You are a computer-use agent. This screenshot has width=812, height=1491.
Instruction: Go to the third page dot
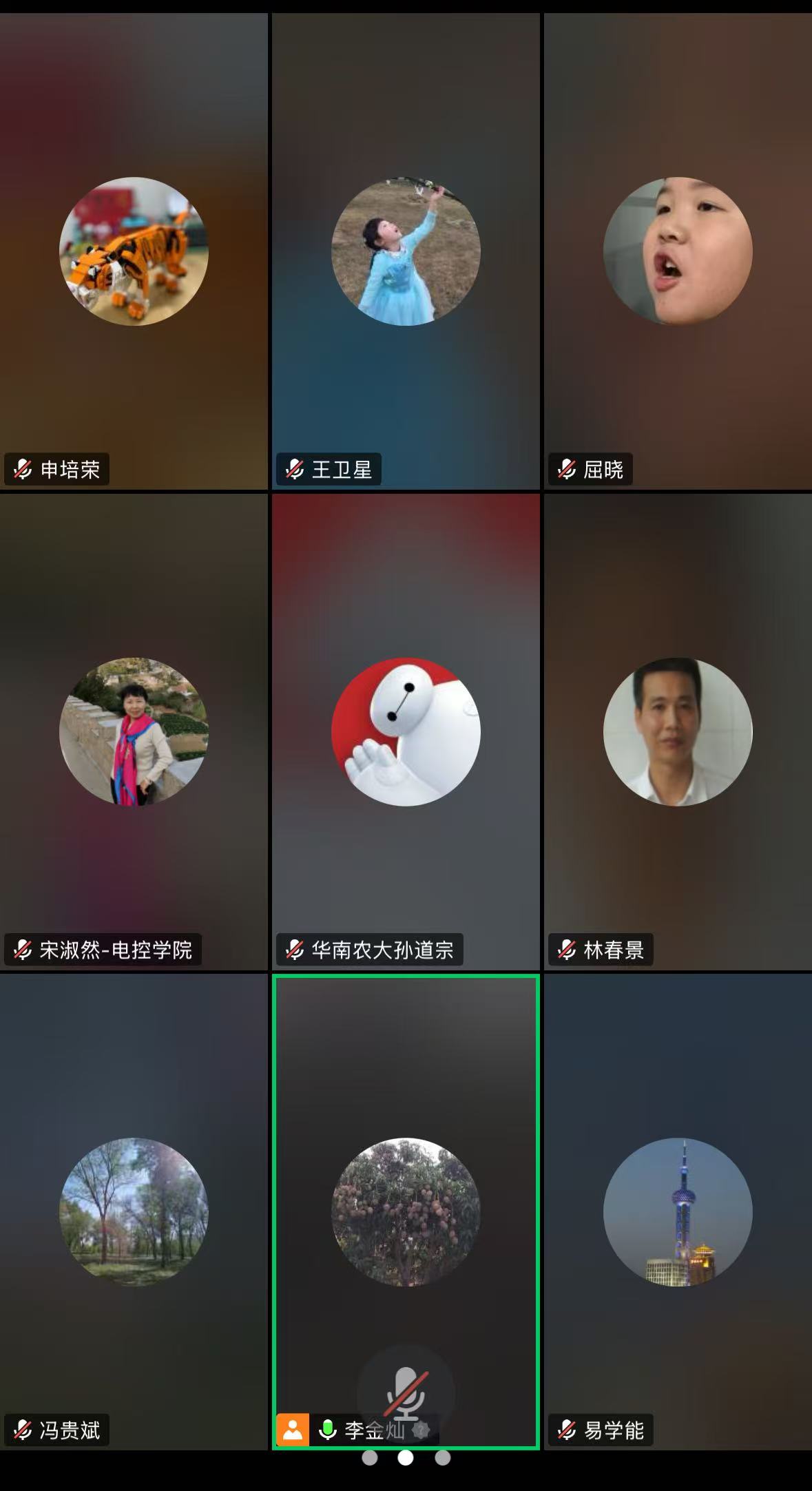point(443,1457)
